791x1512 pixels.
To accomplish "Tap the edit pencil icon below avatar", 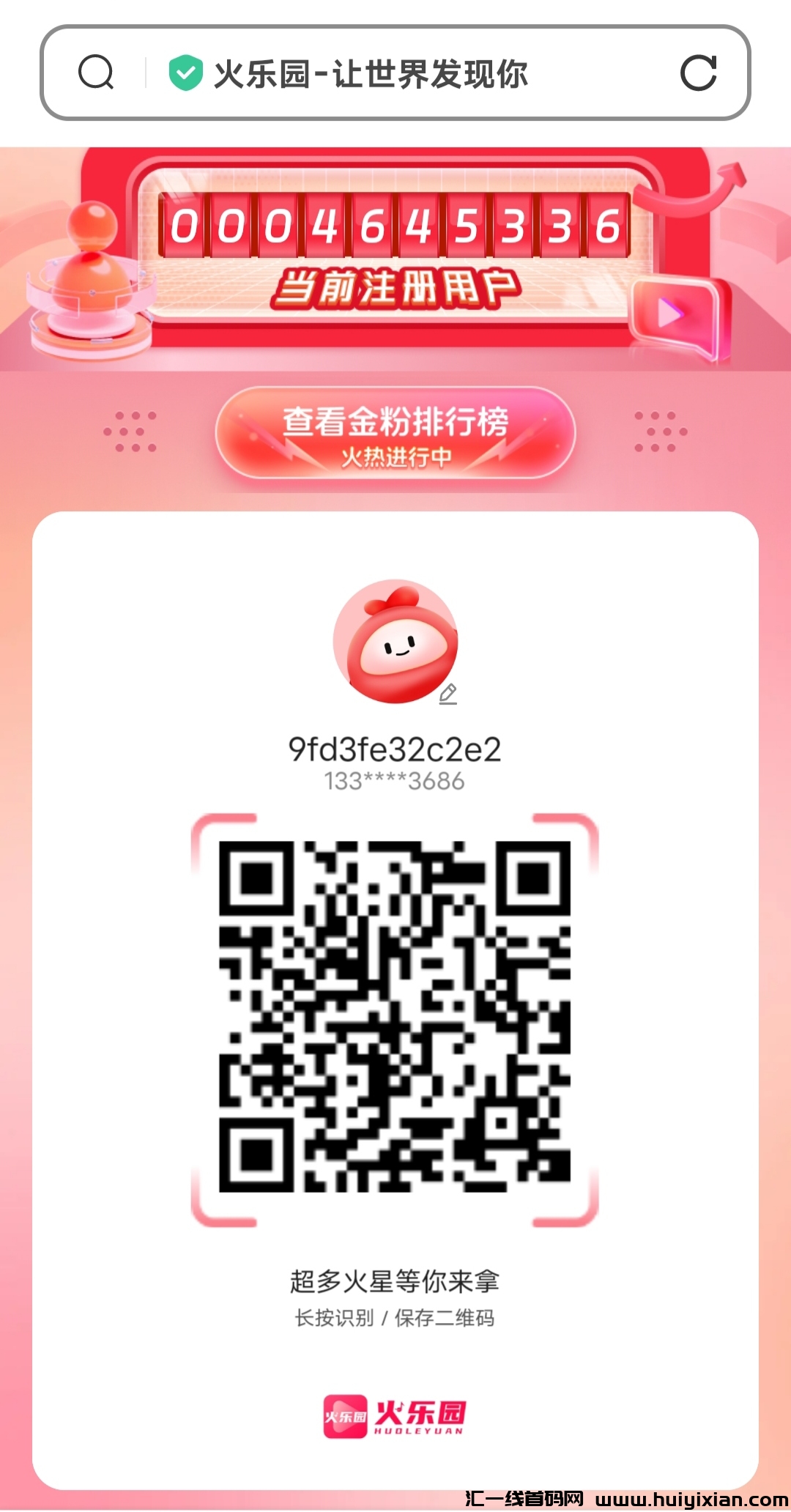I will pos(448,696).
